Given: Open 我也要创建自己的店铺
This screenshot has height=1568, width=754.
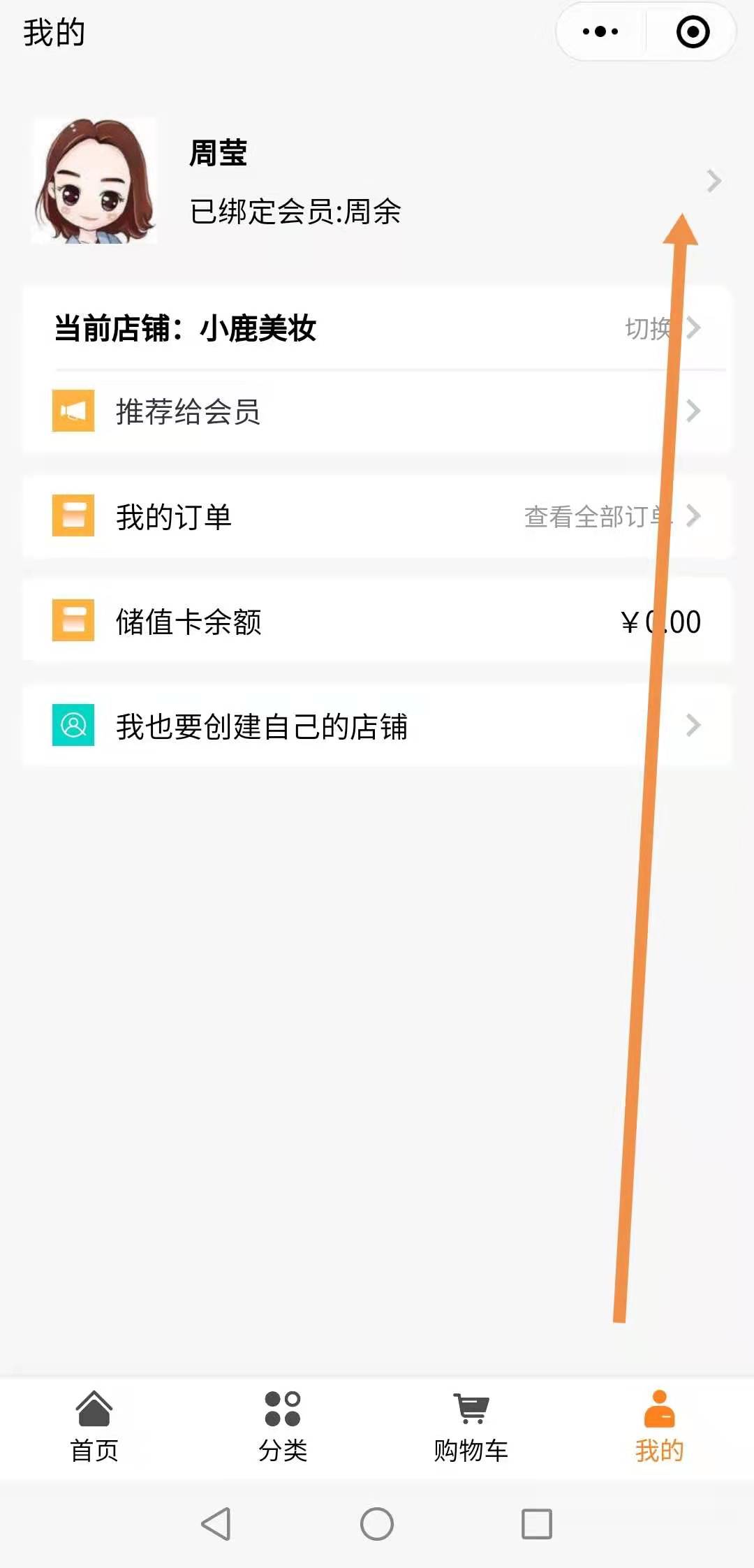Looking at the screenshot, I should (377, 726).
